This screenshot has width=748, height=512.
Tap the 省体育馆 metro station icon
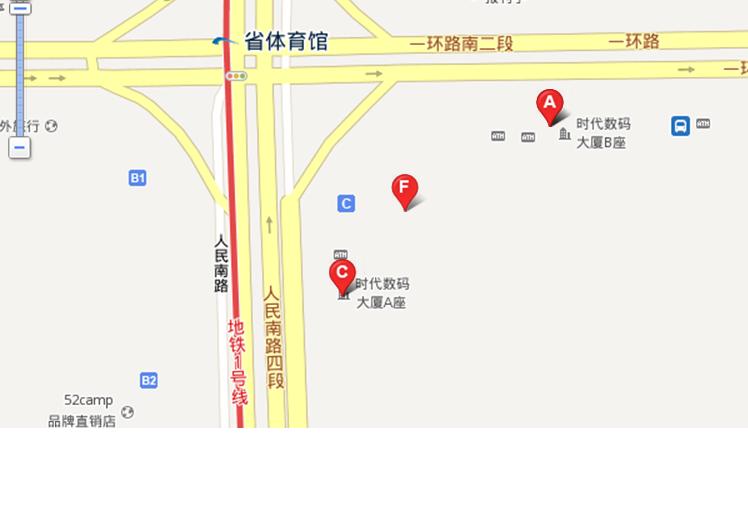point(225,42)
